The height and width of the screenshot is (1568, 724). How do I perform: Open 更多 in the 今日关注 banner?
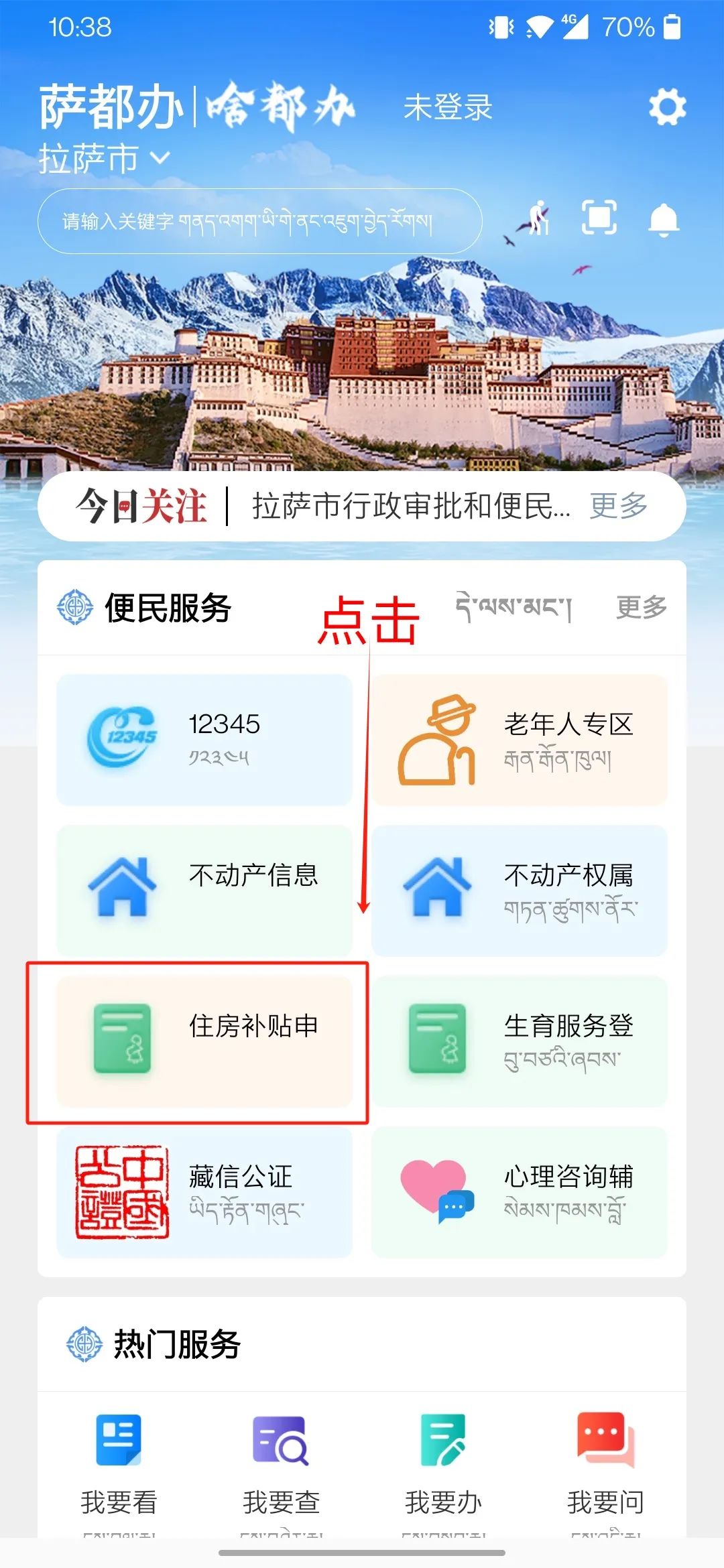coord(618,506)
